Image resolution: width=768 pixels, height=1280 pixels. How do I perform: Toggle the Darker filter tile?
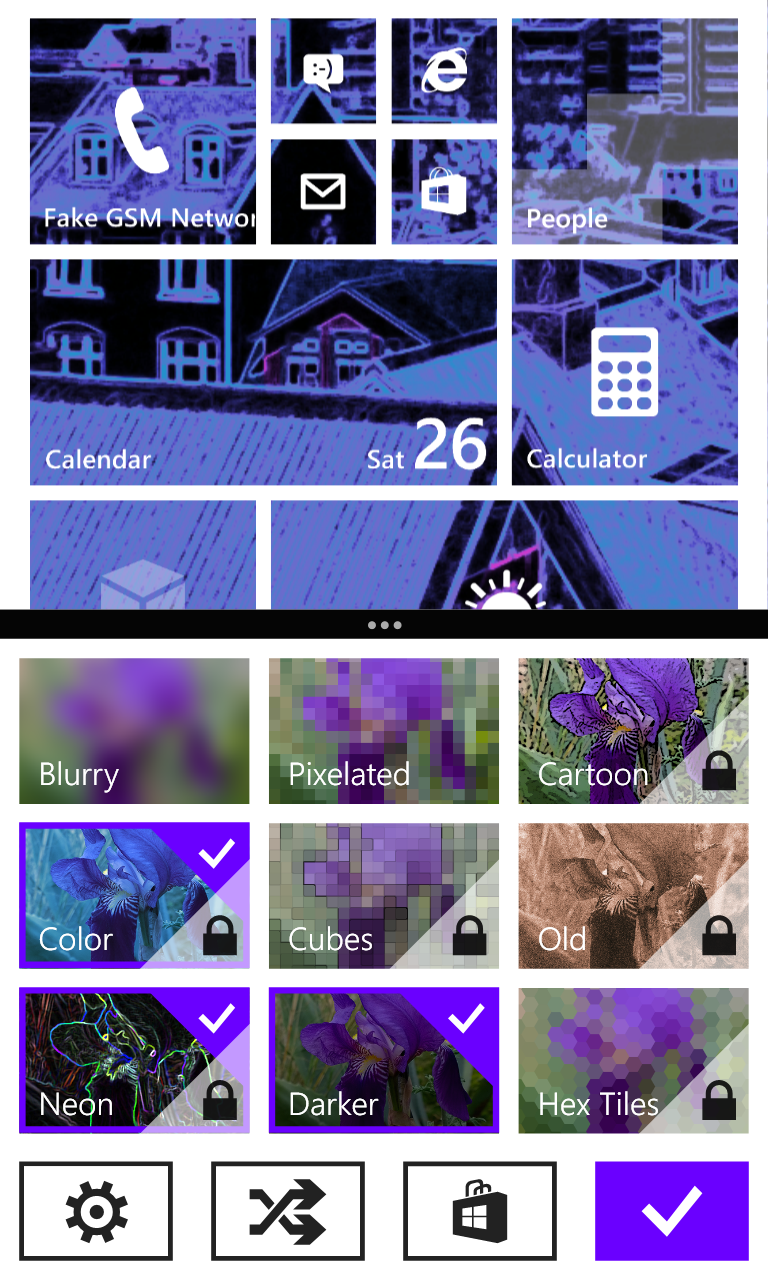coord(384,1061)
